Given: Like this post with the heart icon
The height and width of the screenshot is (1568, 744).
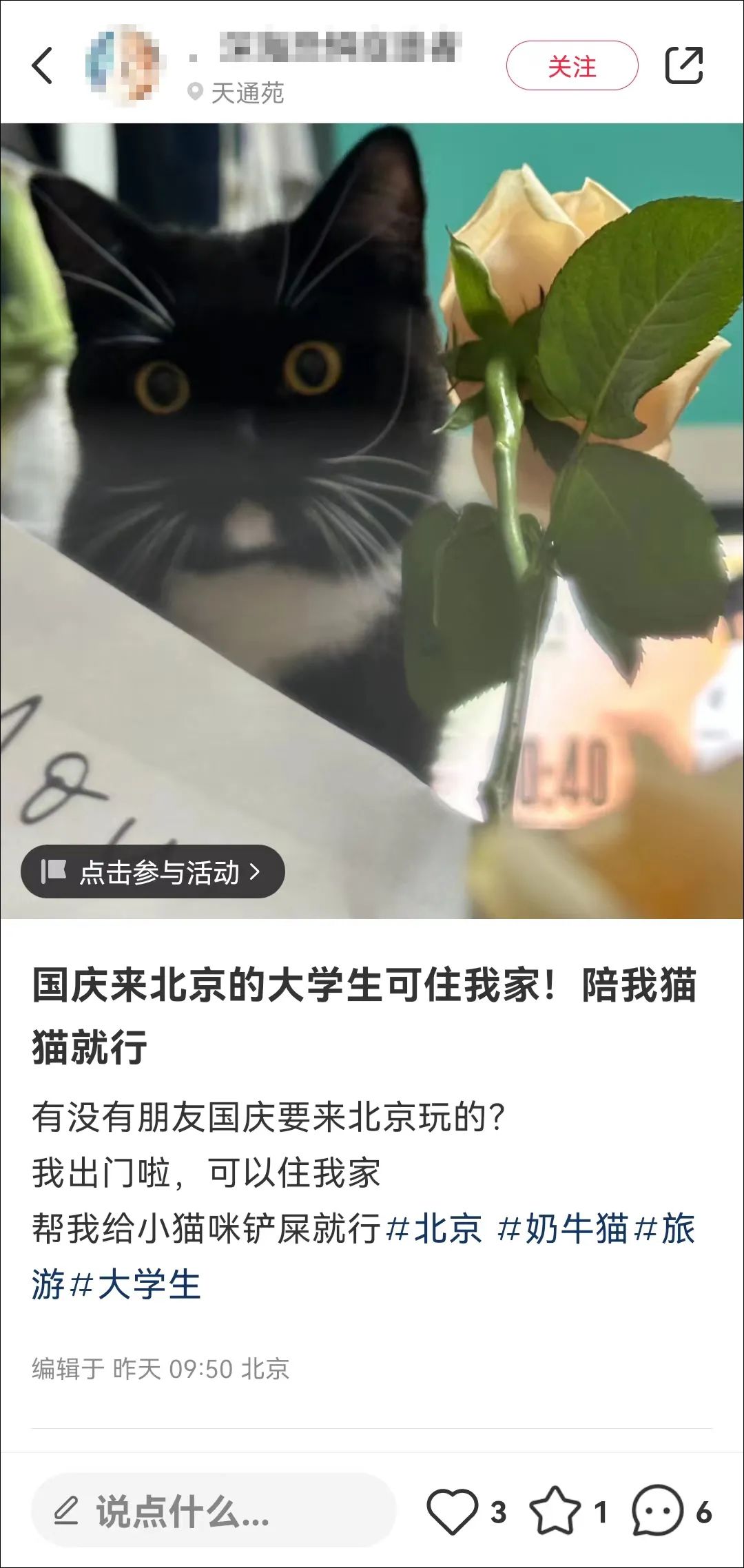Looking at the screenshot, I should [453, 1512].
